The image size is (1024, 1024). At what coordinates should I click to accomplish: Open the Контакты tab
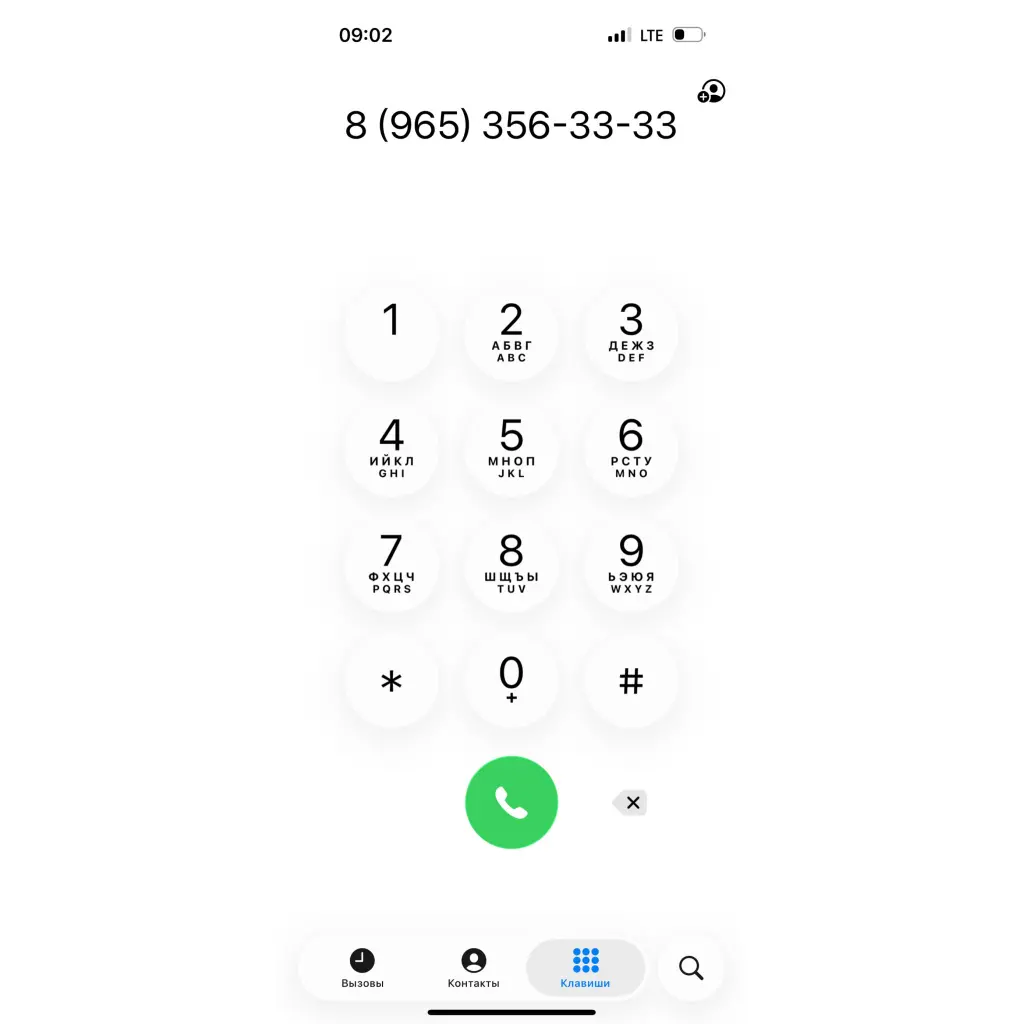[x=473, y=968]
